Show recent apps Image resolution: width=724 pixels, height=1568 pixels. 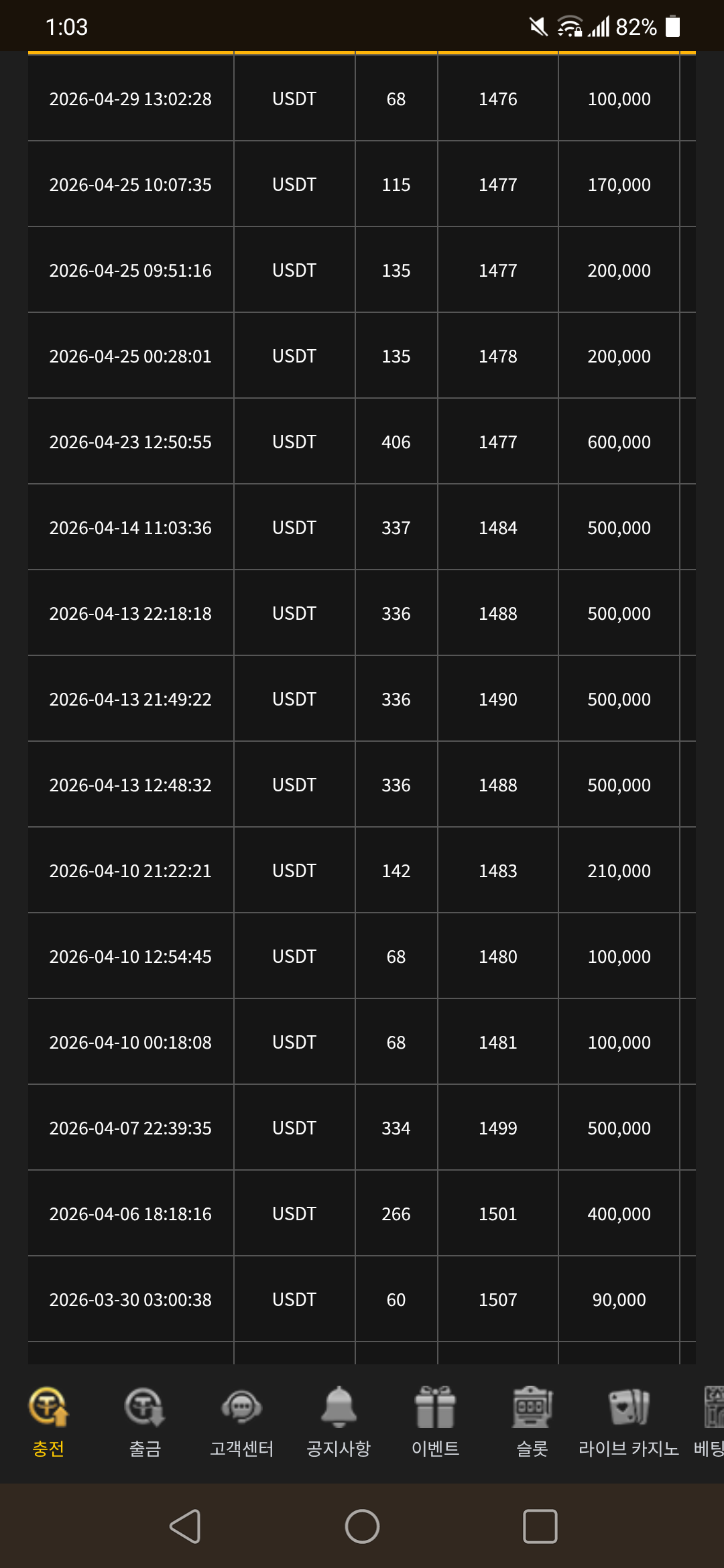(x=540, y=1526)
